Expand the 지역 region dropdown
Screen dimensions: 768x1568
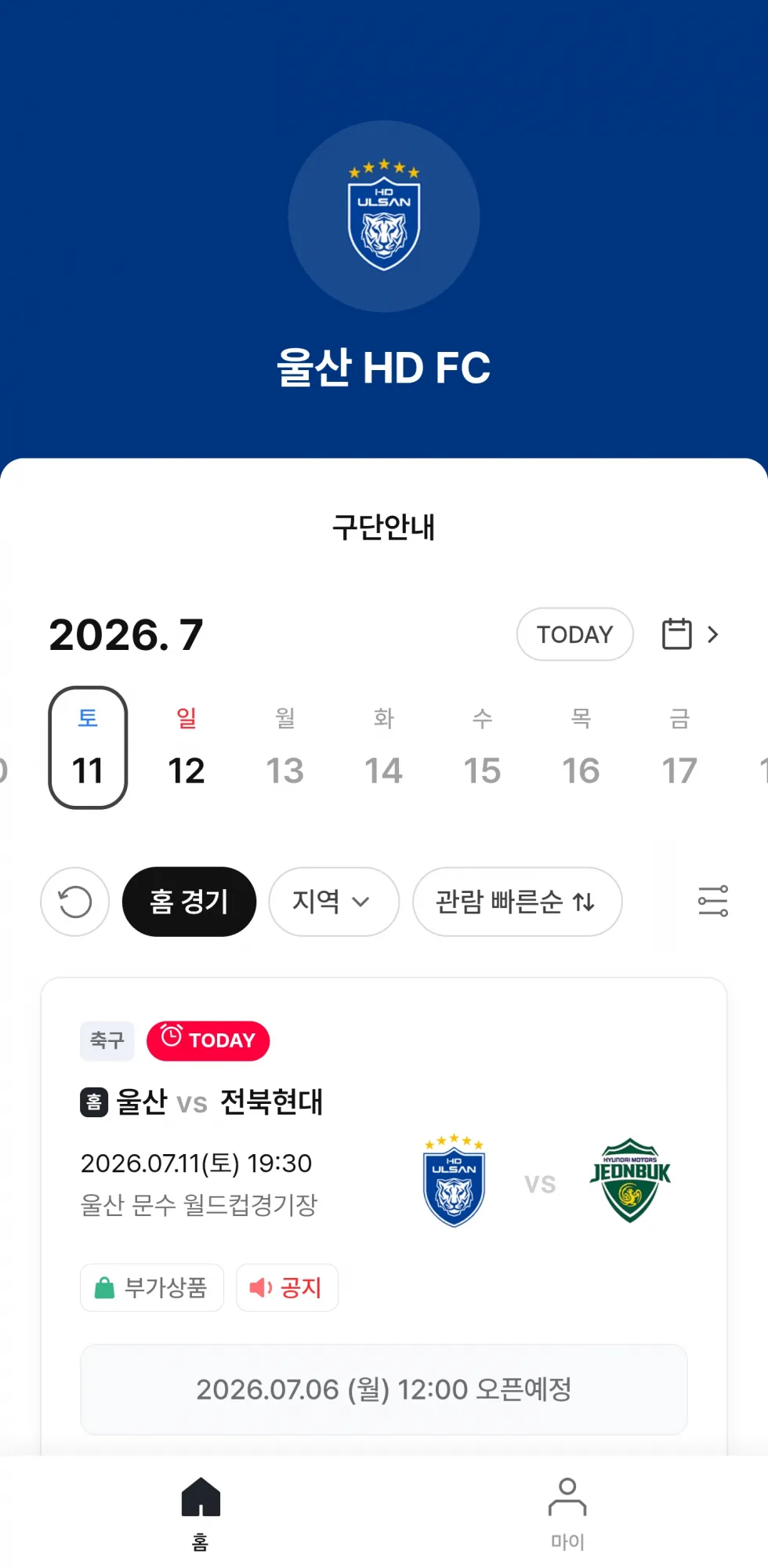click(334, 902)
